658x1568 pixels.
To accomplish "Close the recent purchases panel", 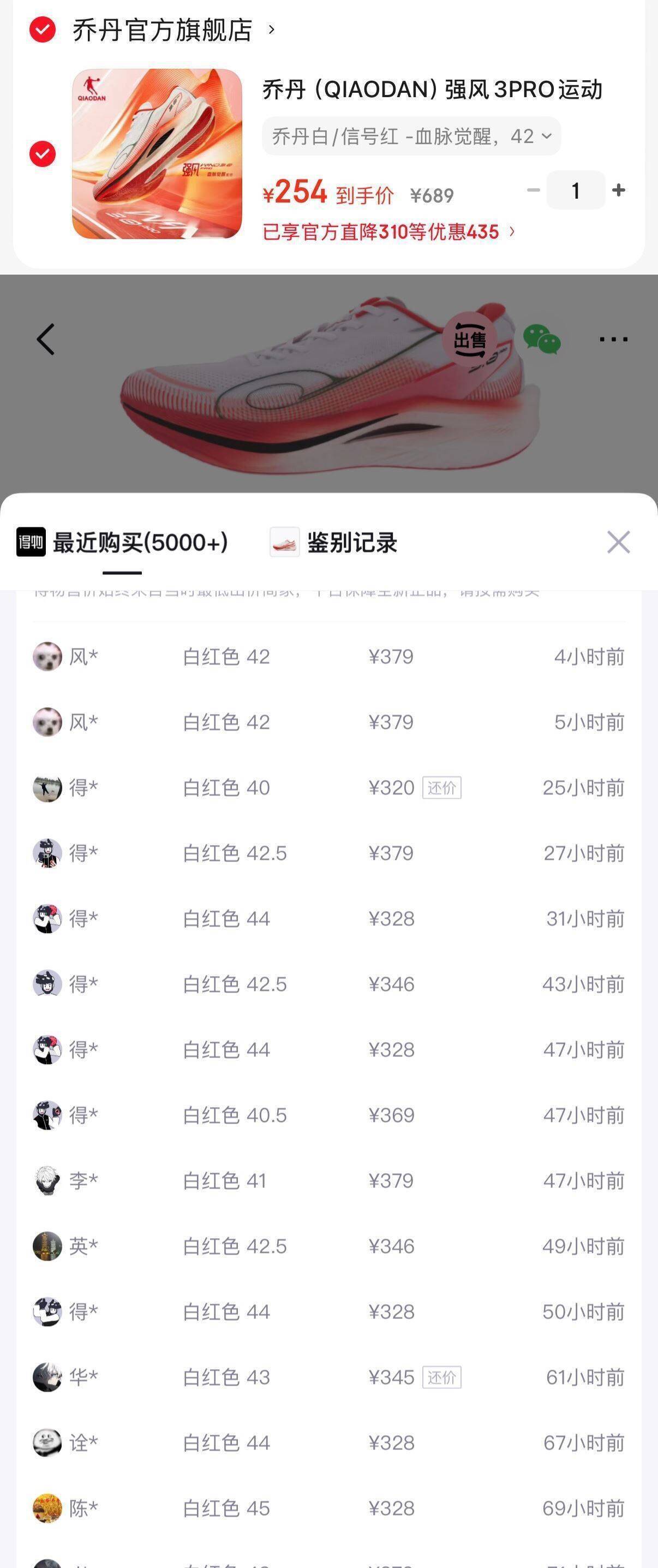I will click(x=619, y=541).
